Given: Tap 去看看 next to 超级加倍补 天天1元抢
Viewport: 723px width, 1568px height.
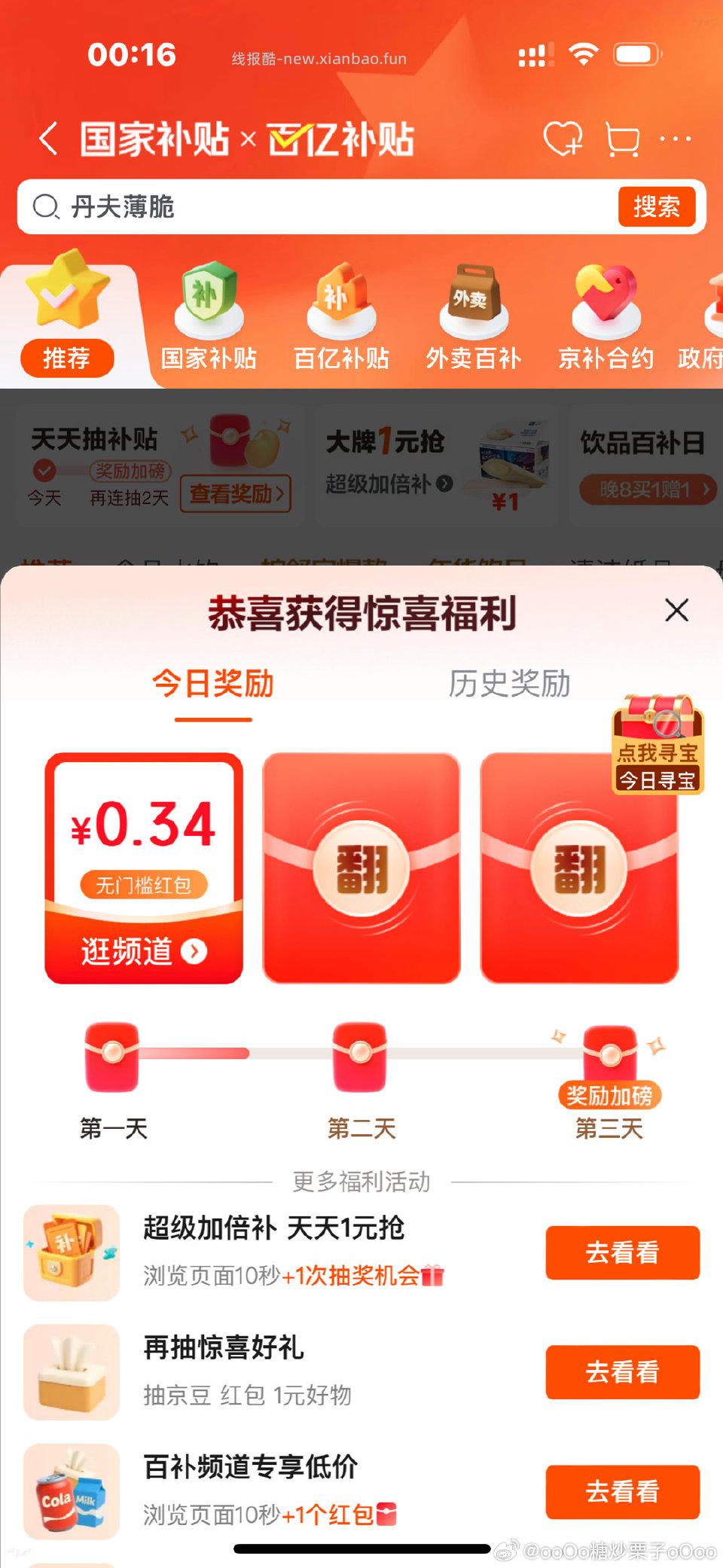Looking at the screenshot, I should (x=623, y=1252).
